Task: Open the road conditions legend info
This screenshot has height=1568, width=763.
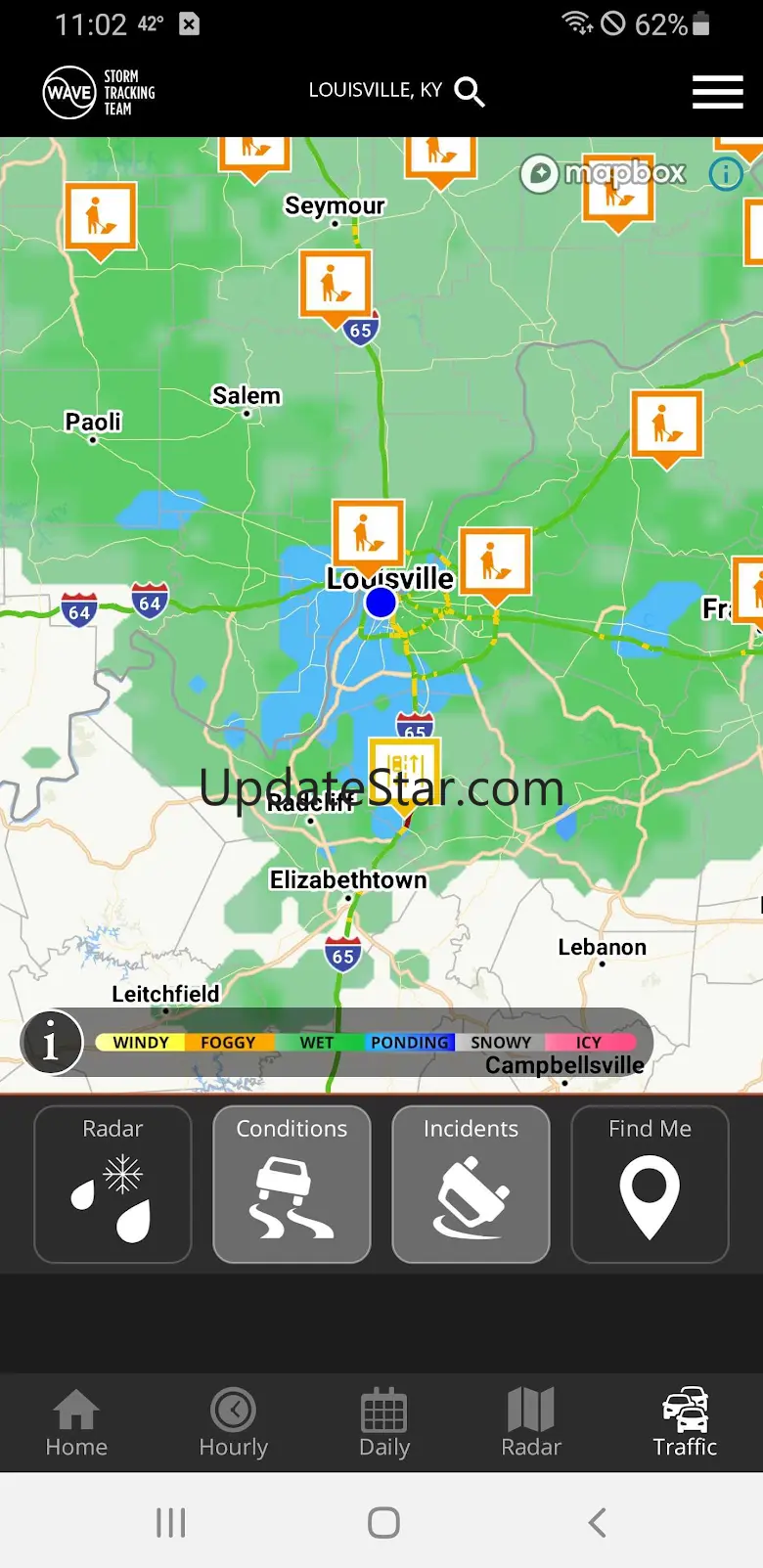Action: pos(51,1042)
